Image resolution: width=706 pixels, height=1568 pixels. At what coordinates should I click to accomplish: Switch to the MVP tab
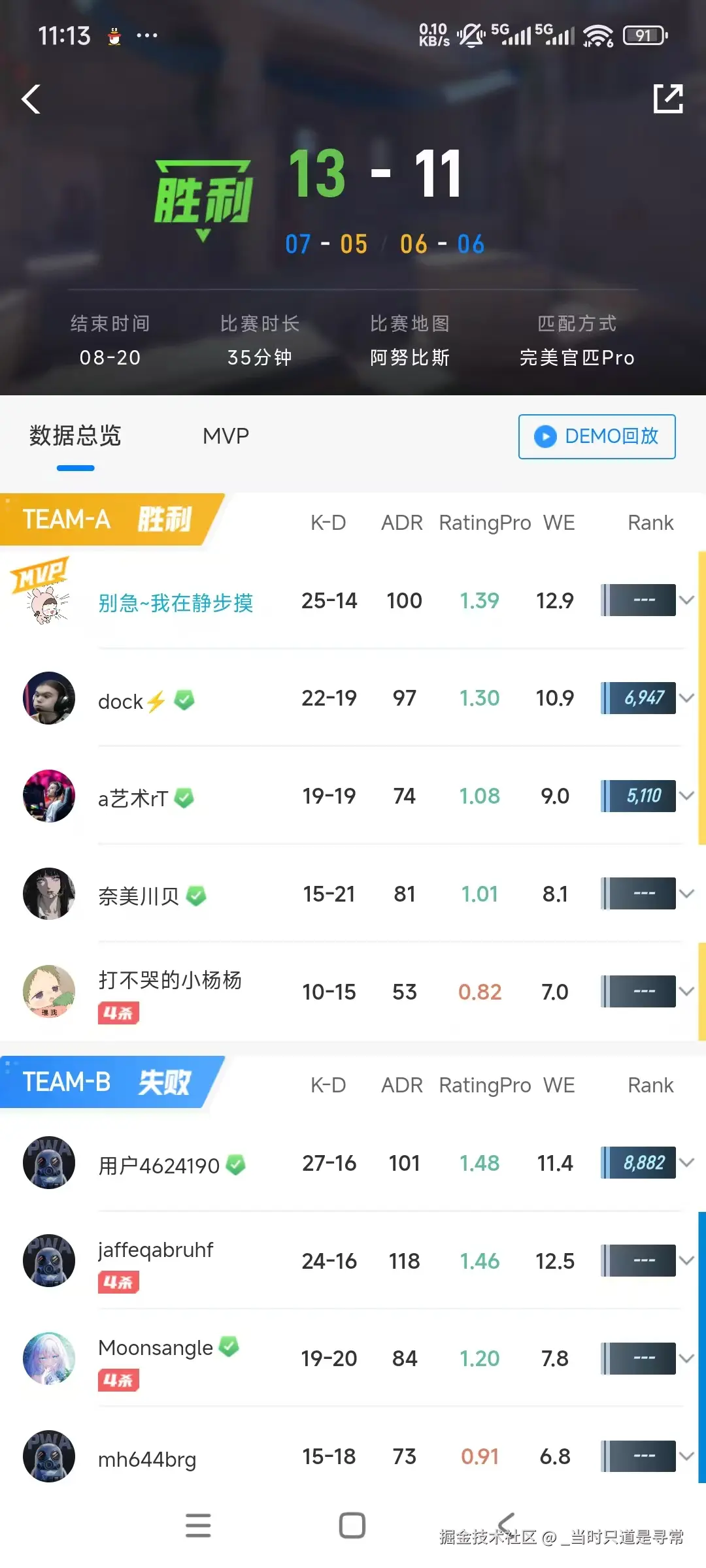coord(226,436)
